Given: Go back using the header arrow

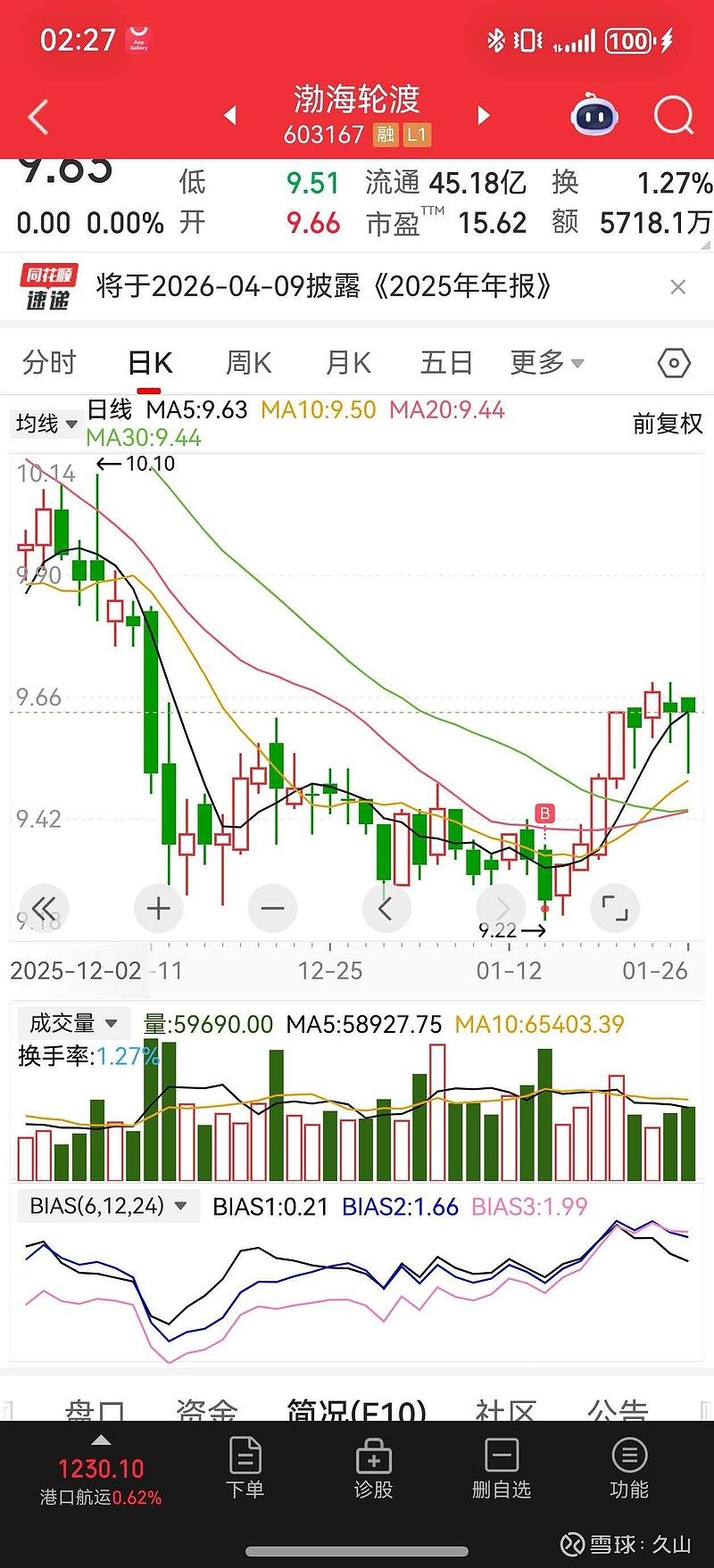Looking at the screenshot, I should click(38, 117).
